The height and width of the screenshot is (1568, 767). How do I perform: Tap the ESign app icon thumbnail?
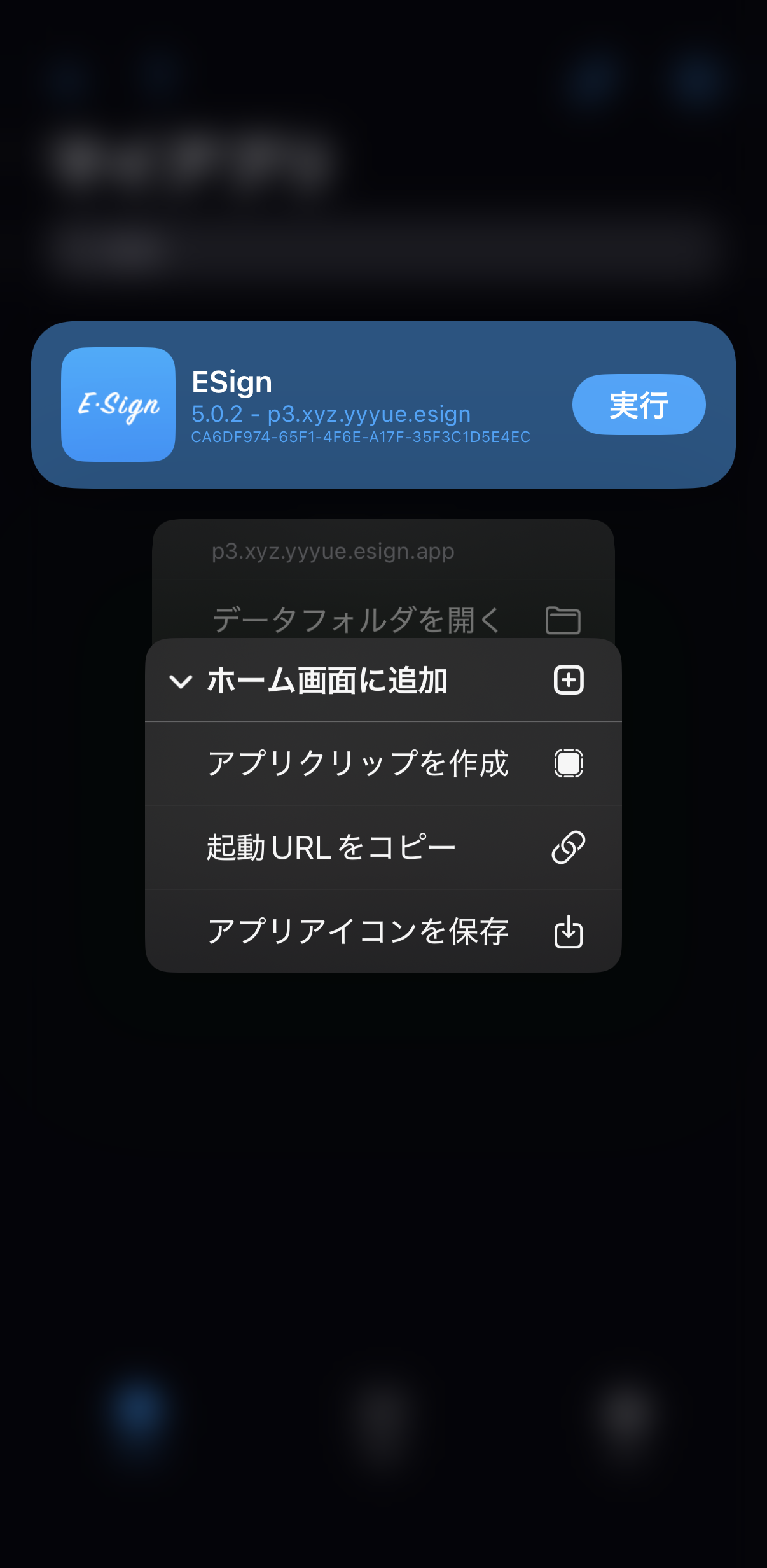point(117,404)
